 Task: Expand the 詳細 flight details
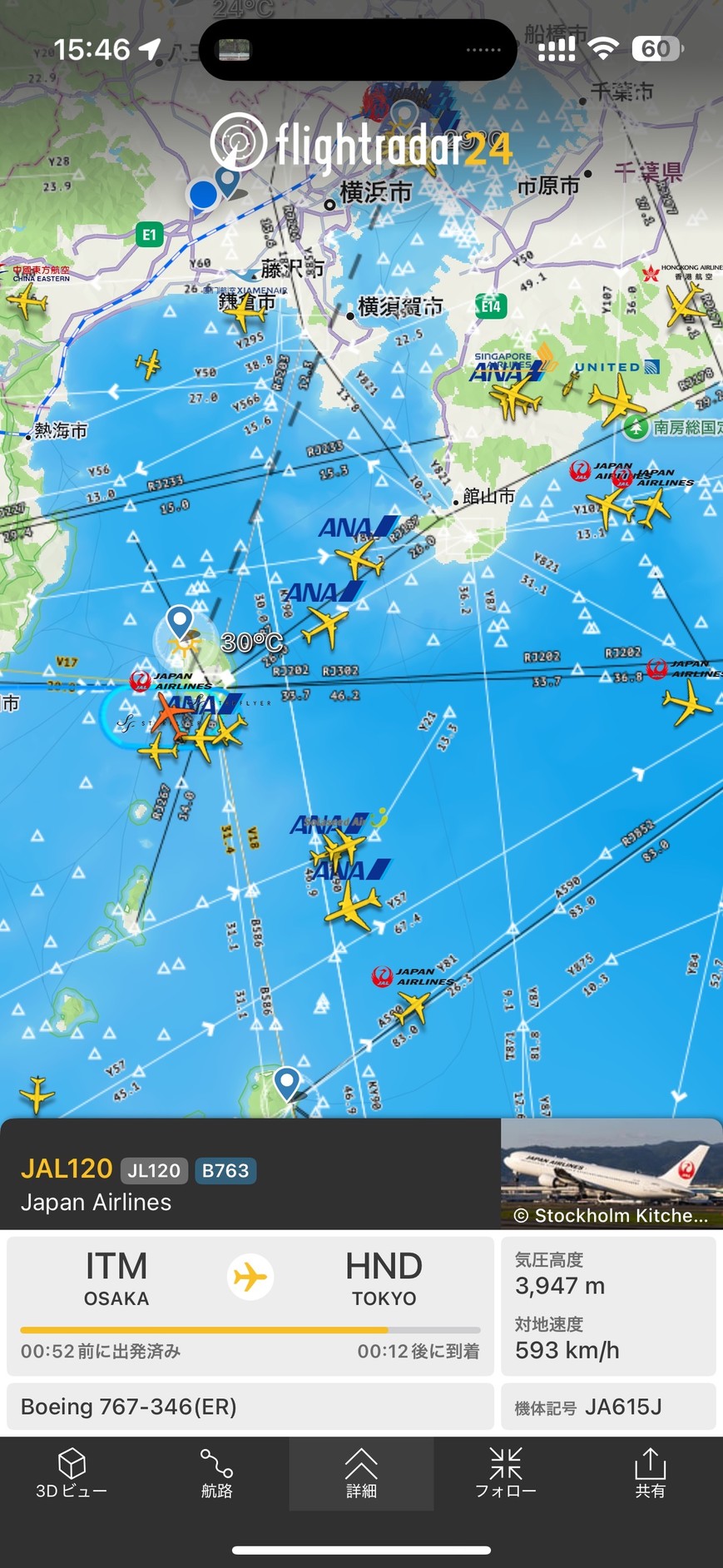tap(361, 1473)
